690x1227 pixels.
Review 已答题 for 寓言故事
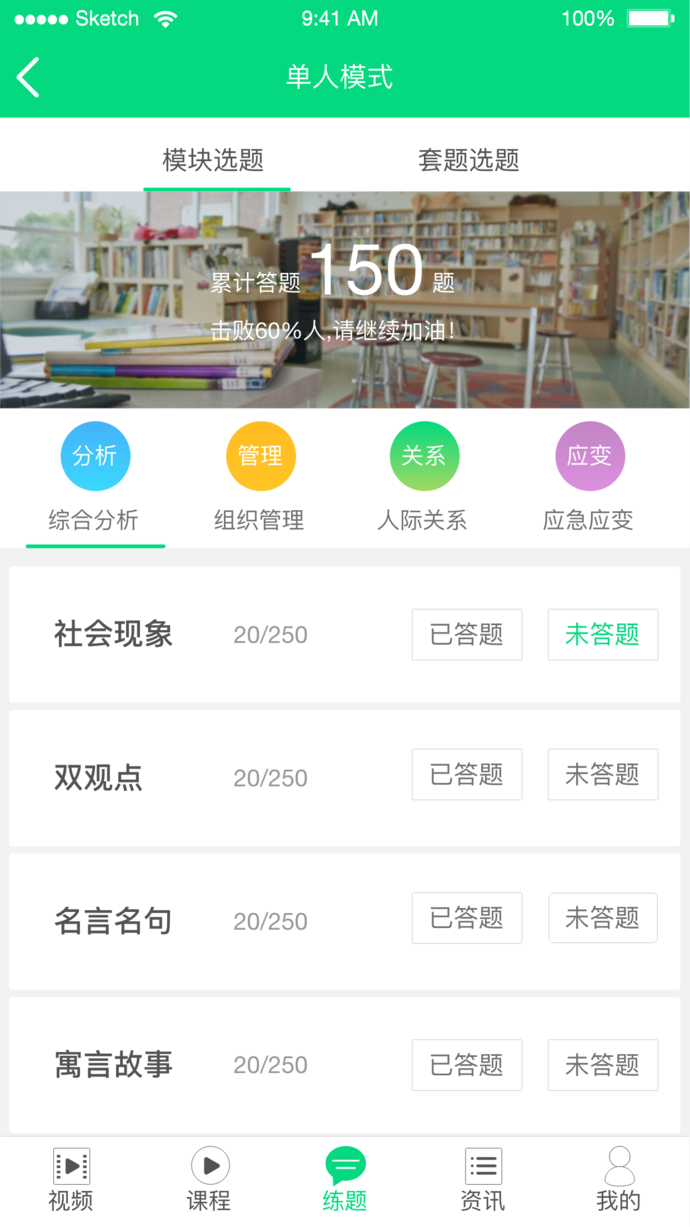pos(466,1065)
